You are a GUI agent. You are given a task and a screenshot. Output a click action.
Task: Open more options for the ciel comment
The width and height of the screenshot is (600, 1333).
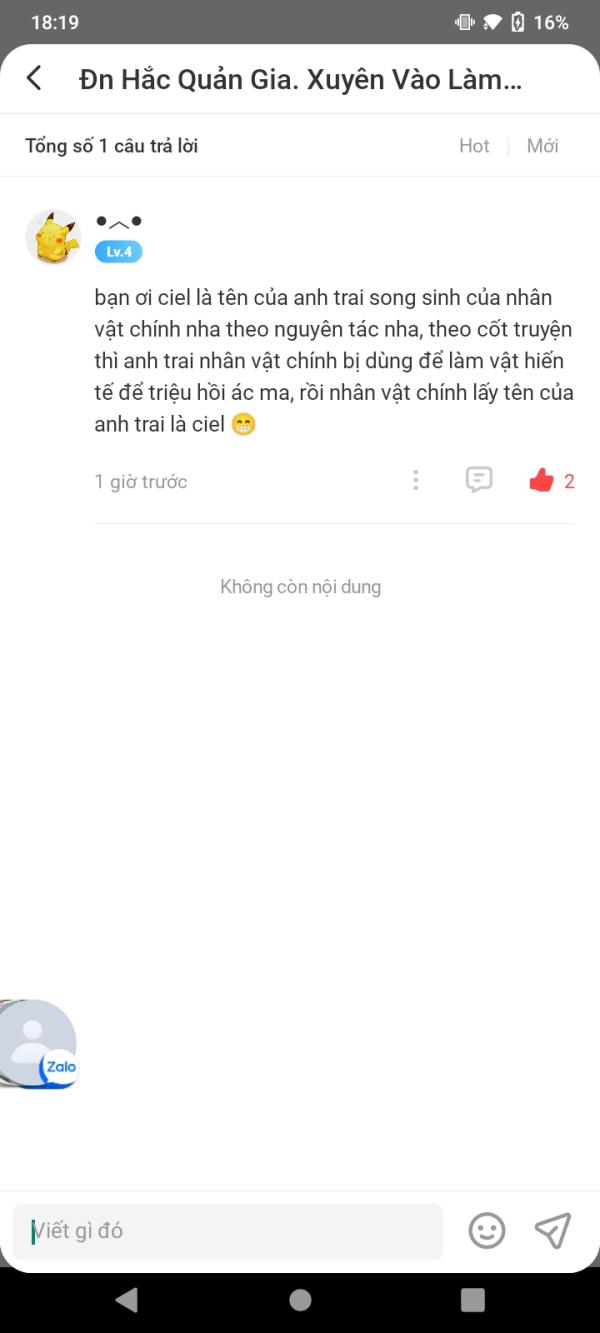415,481
